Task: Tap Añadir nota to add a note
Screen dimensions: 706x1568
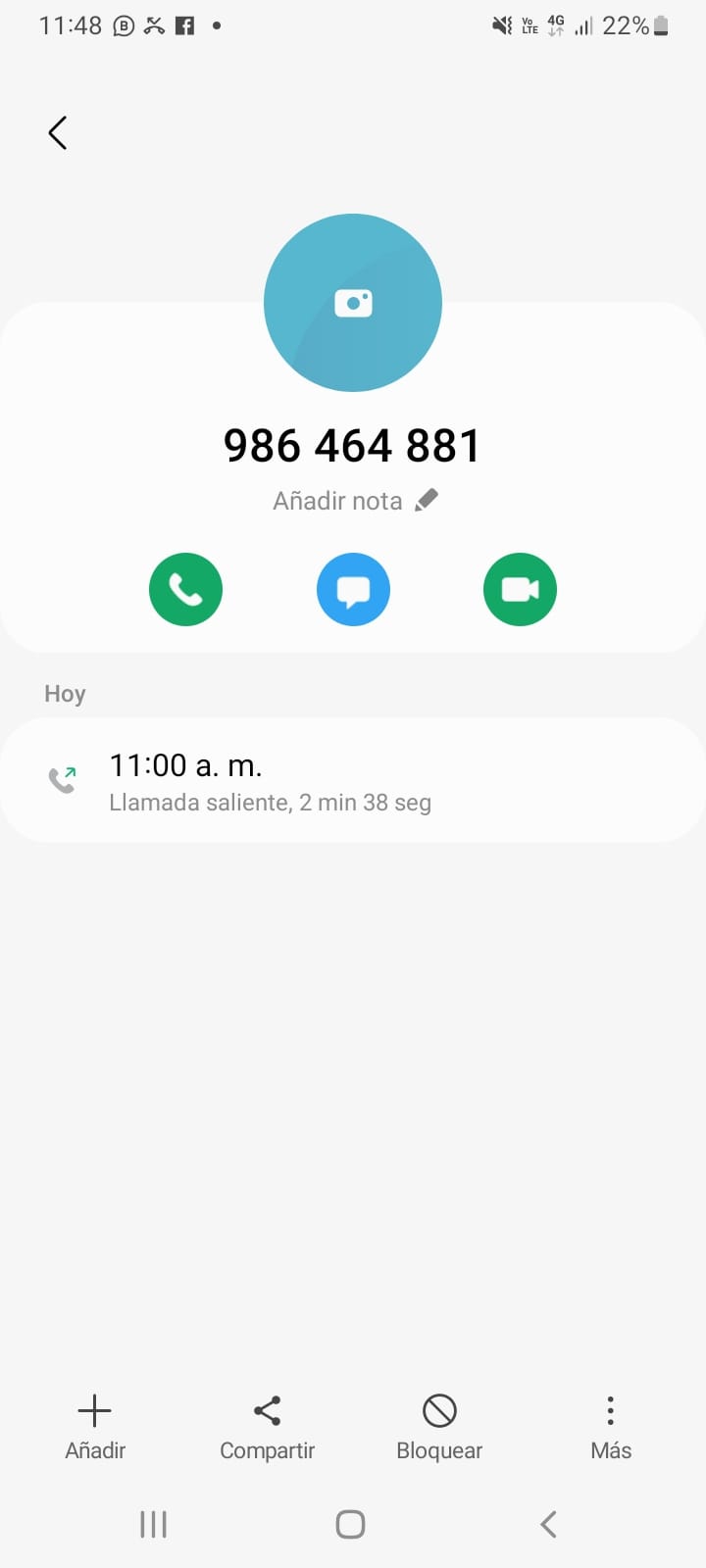Action: pos(354,501)
